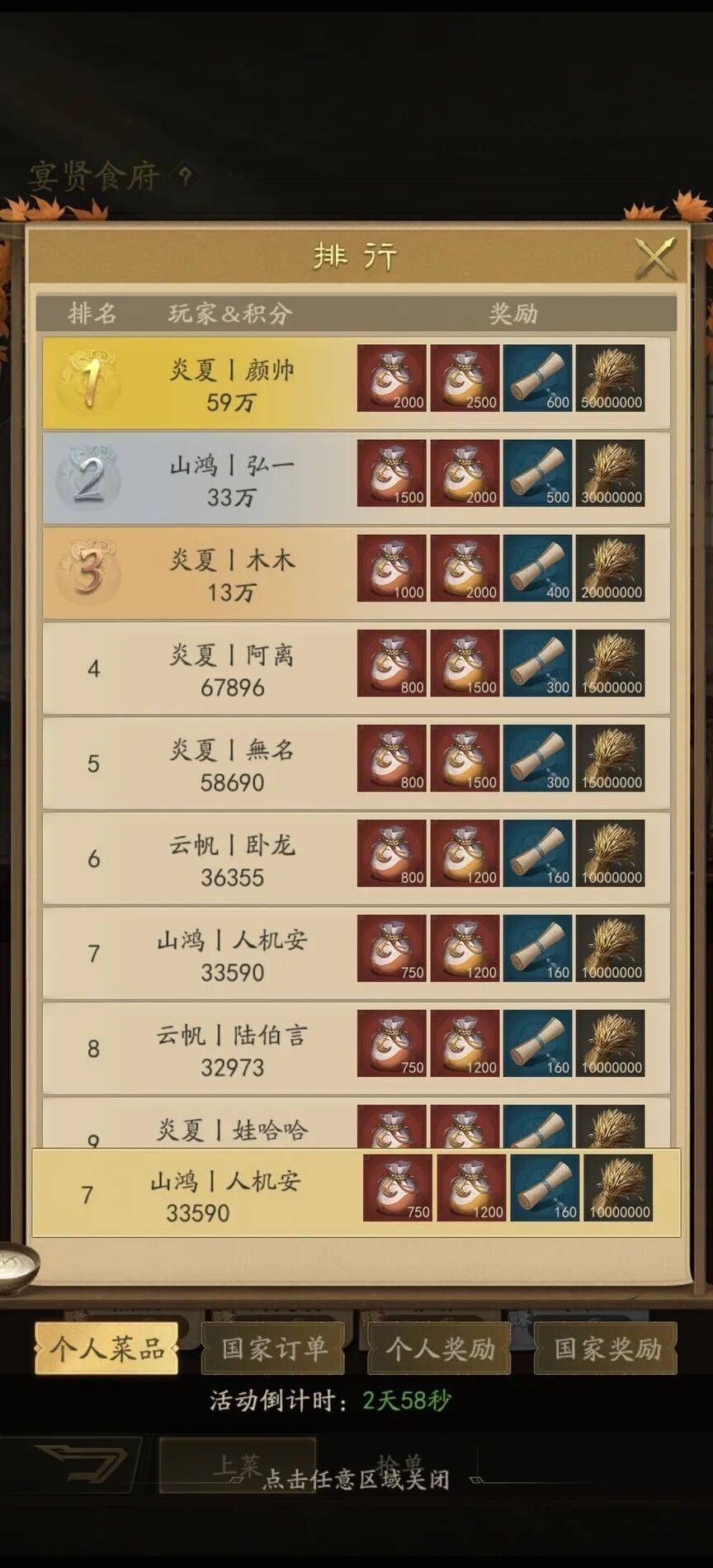Image resolution: width=713 pixels, height=1568 pixels.
Task: Open player row 炎夏丨颜帅
Action: 231,385
